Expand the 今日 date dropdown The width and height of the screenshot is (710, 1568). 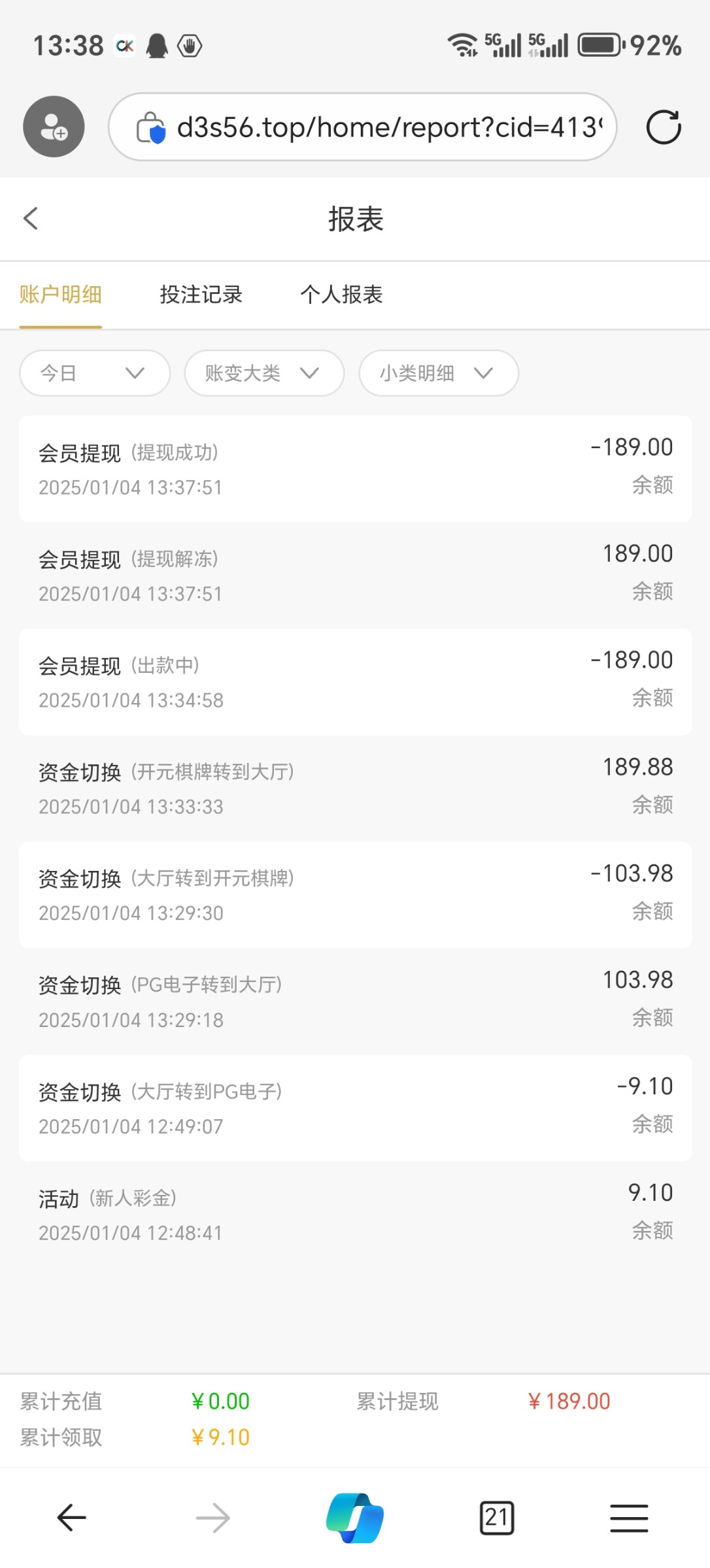[x=95, y=373]
